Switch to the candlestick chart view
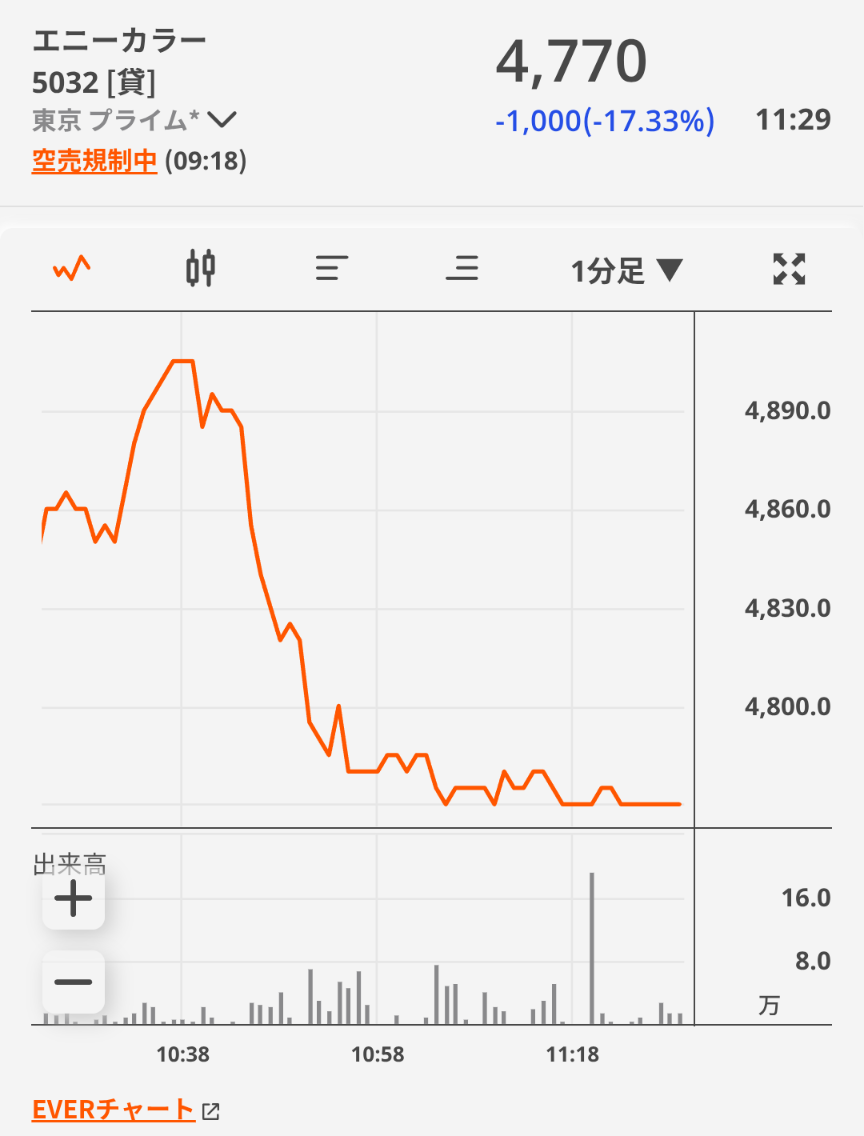The height and width of the screenshot is (1136, 864). point(201,268)
